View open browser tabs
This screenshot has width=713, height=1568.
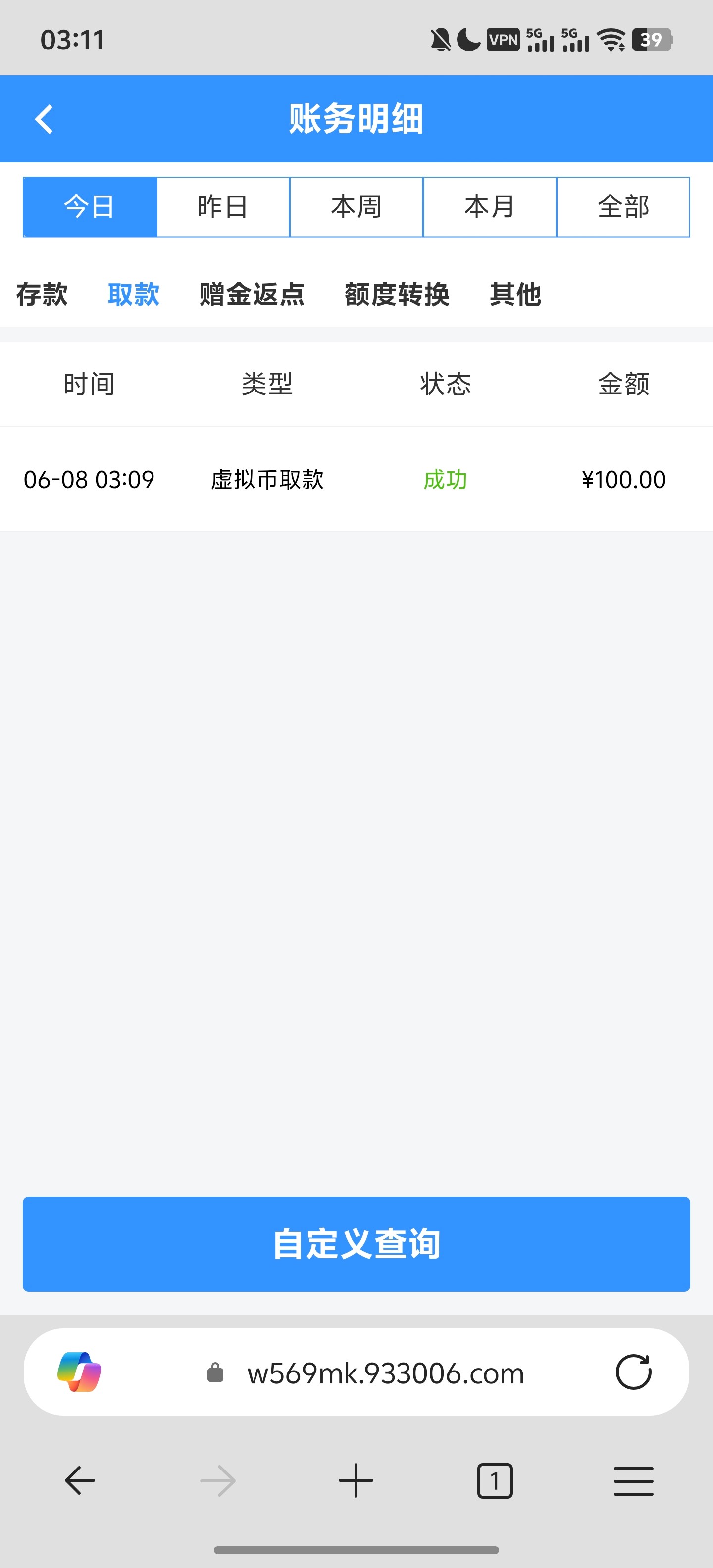click(x=495, y=1480)
